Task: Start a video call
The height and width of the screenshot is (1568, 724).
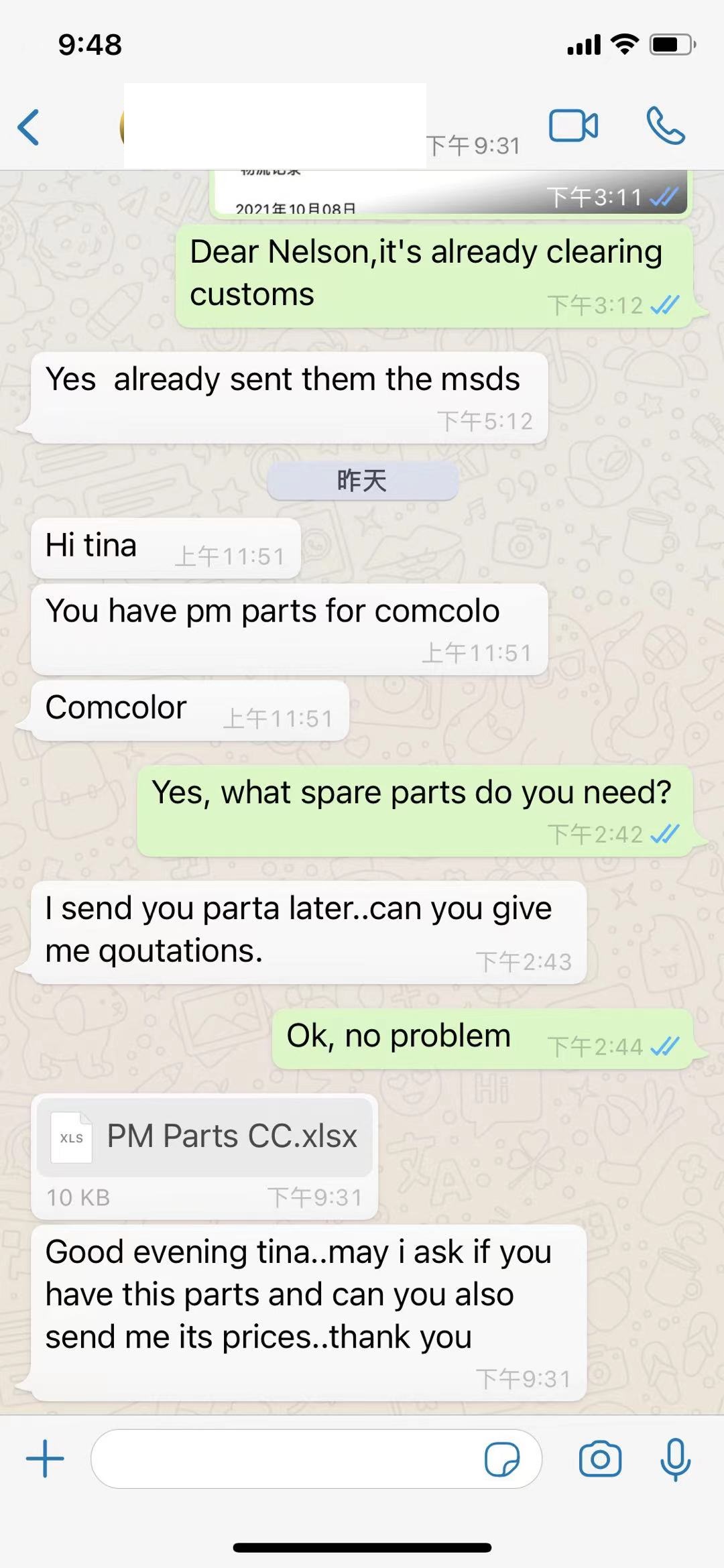Action: point(573,125)
